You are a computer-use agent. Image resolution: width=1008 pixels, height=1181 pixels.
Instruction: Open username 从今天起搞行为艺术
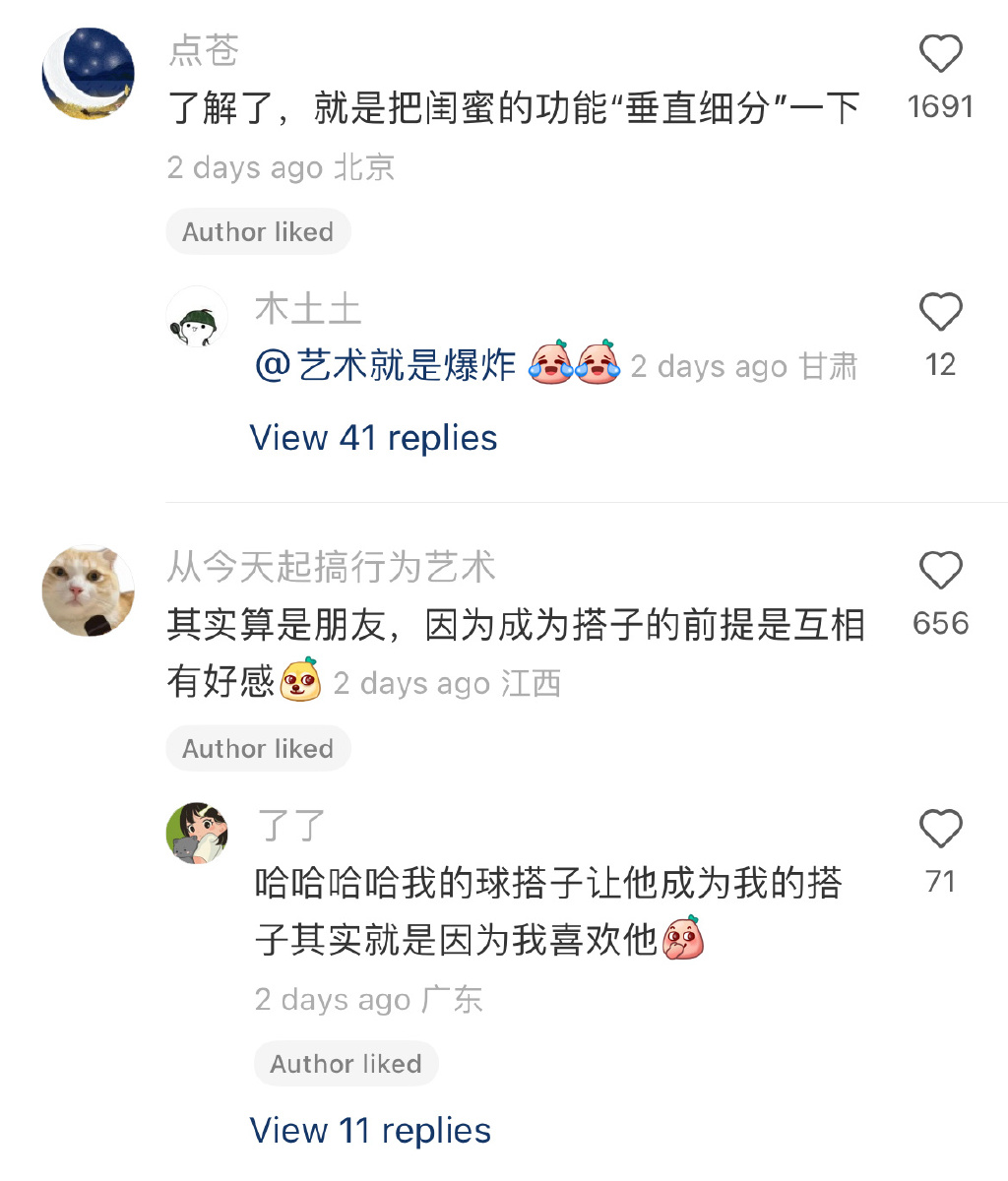[x=331, y=567]
